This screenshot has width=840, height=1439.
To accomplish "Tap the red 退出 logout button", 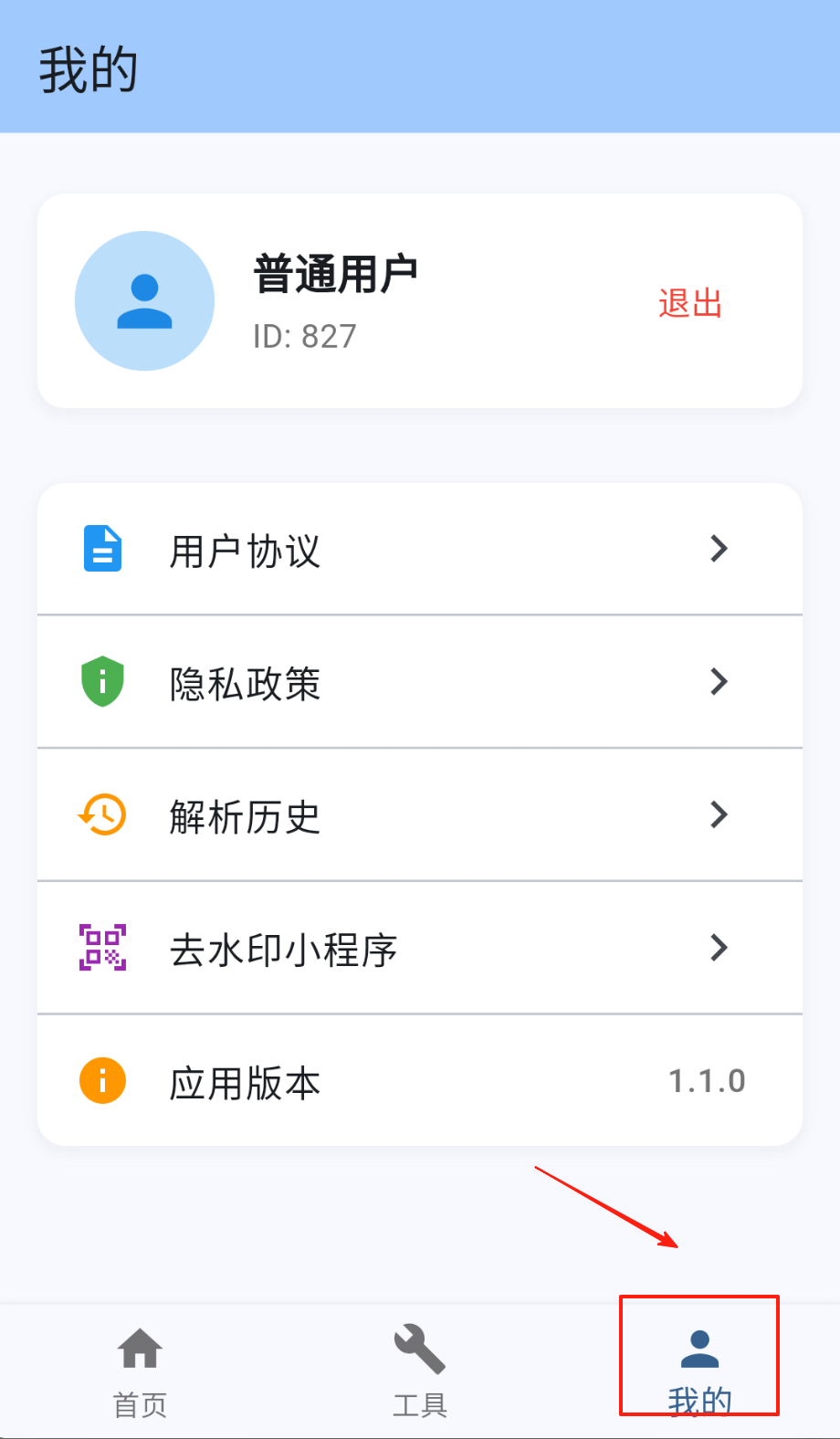I will (690, 303).
